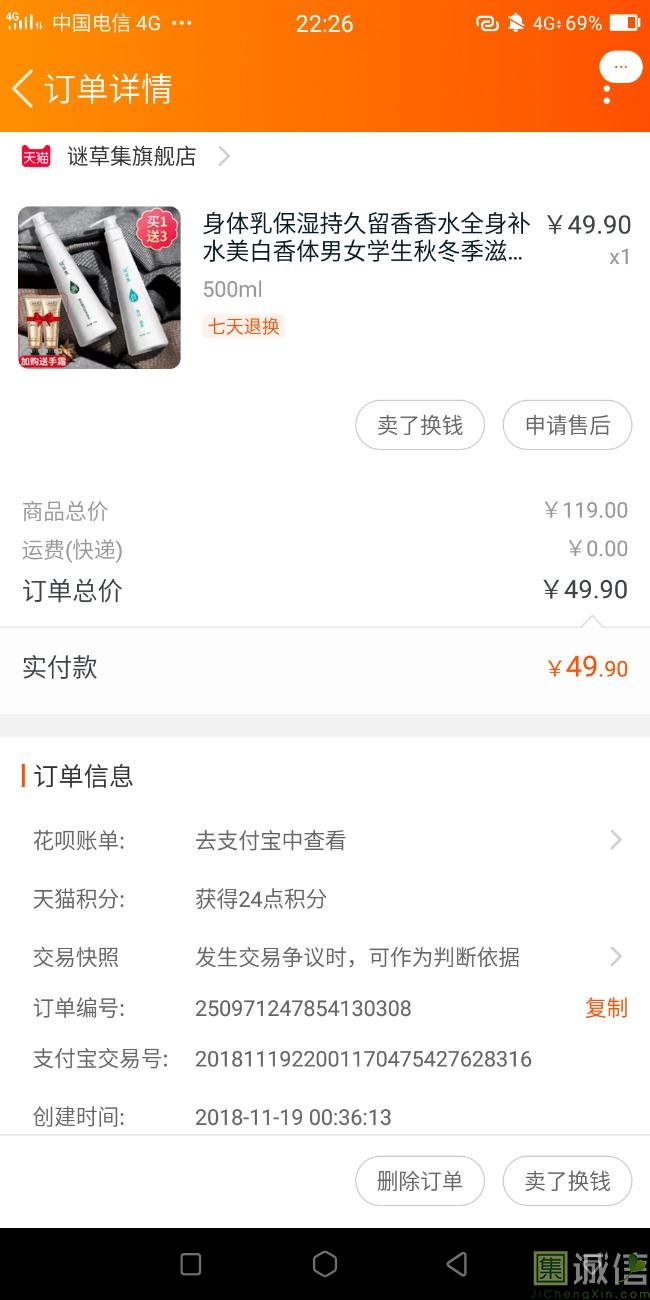Copy the order number with 复制
Screen dimensions: 650x1300
(606, 1008)
